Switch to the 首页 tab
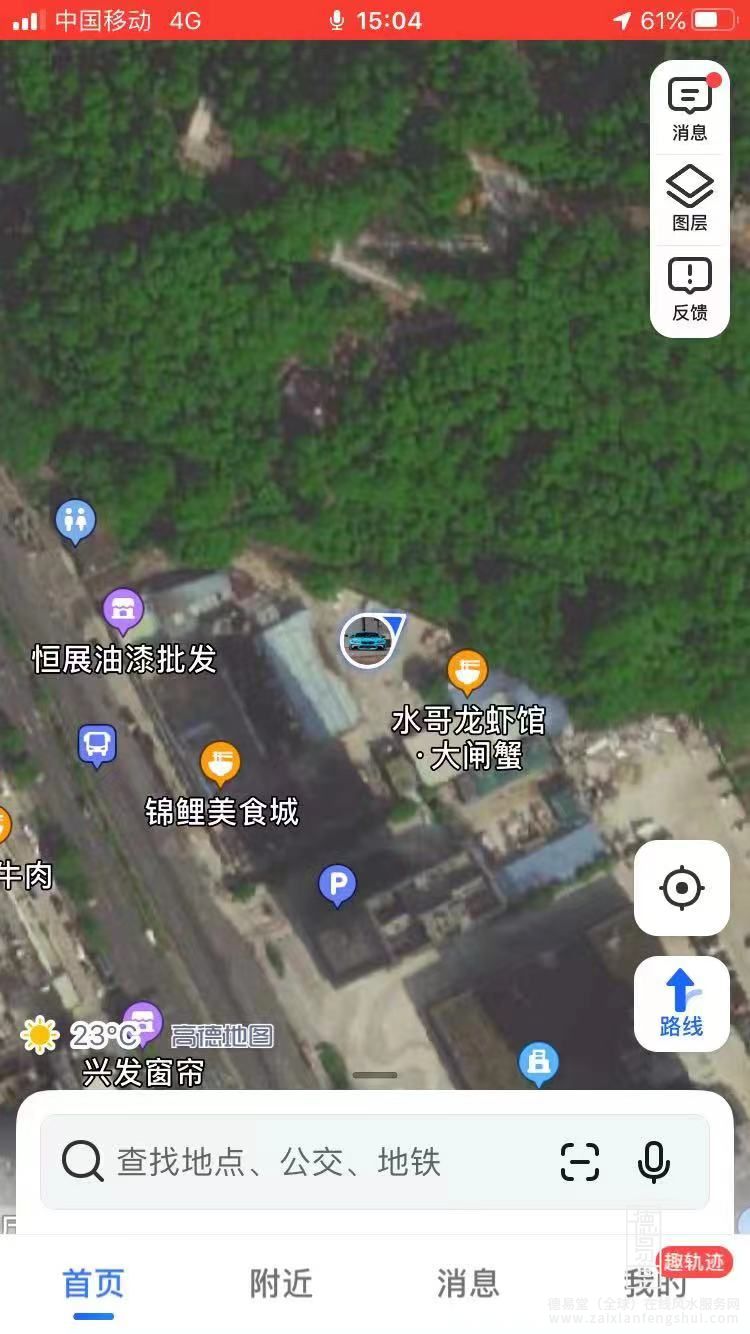 [94, 1283]
